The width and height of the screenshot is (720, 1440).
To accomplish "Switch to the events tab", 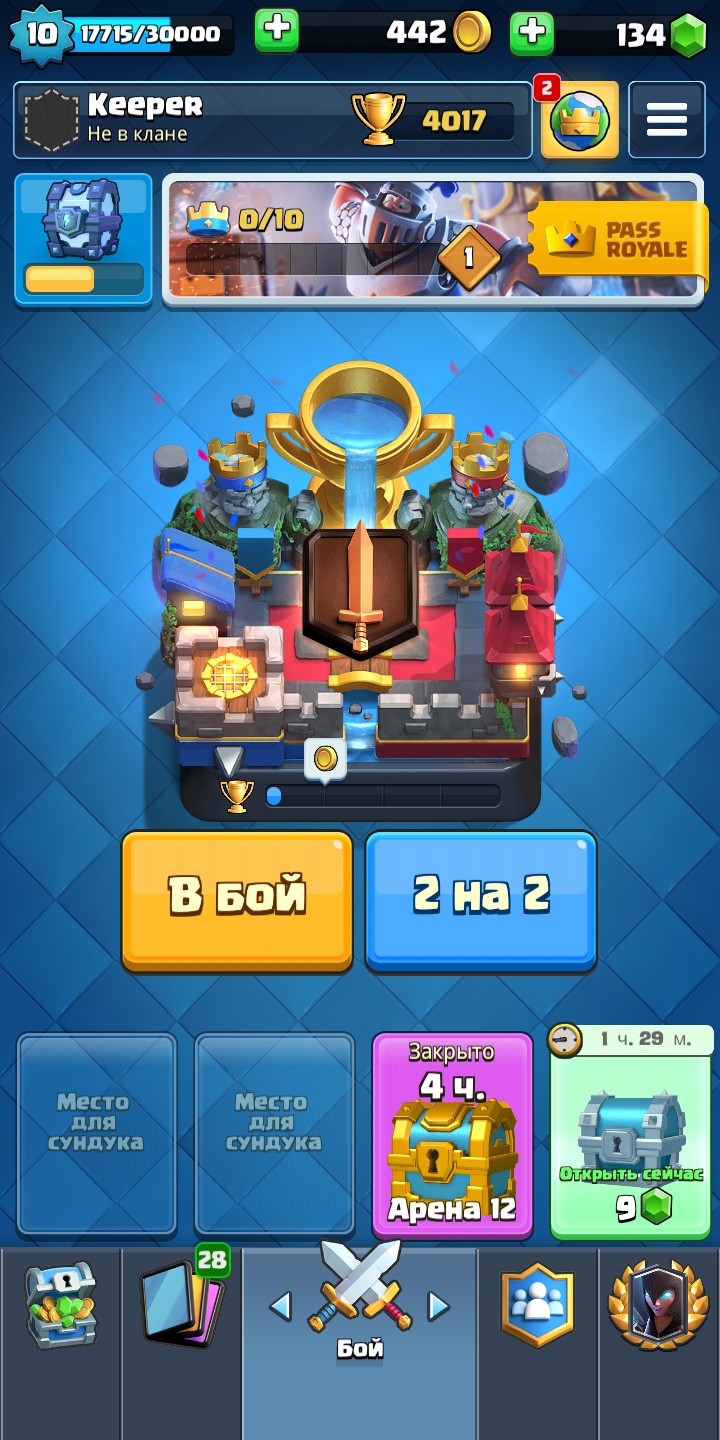I will [x=659, y=1307].
